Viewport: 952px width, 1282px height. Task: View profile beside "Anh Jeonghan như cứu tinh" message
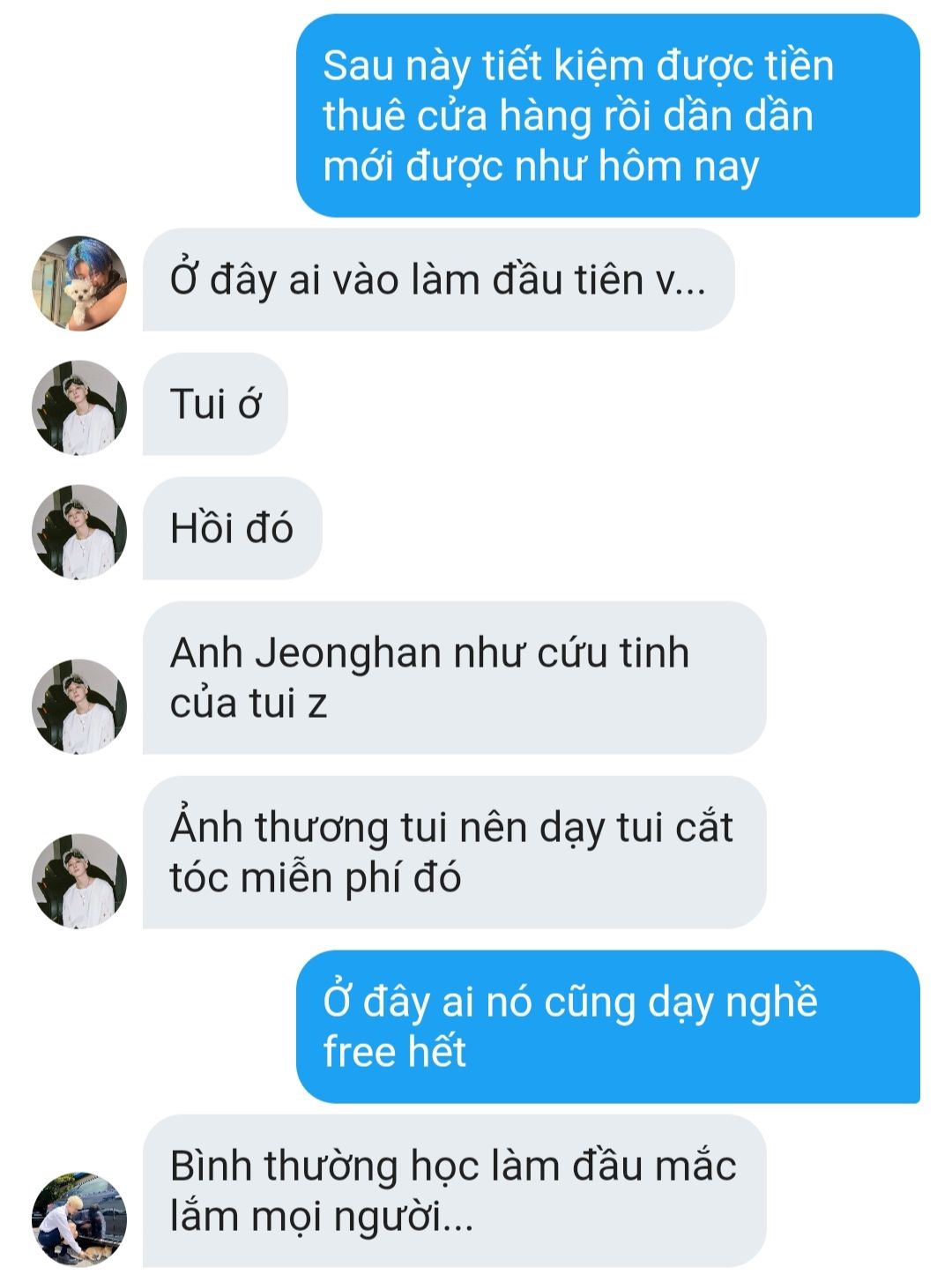tap(79, 706)
